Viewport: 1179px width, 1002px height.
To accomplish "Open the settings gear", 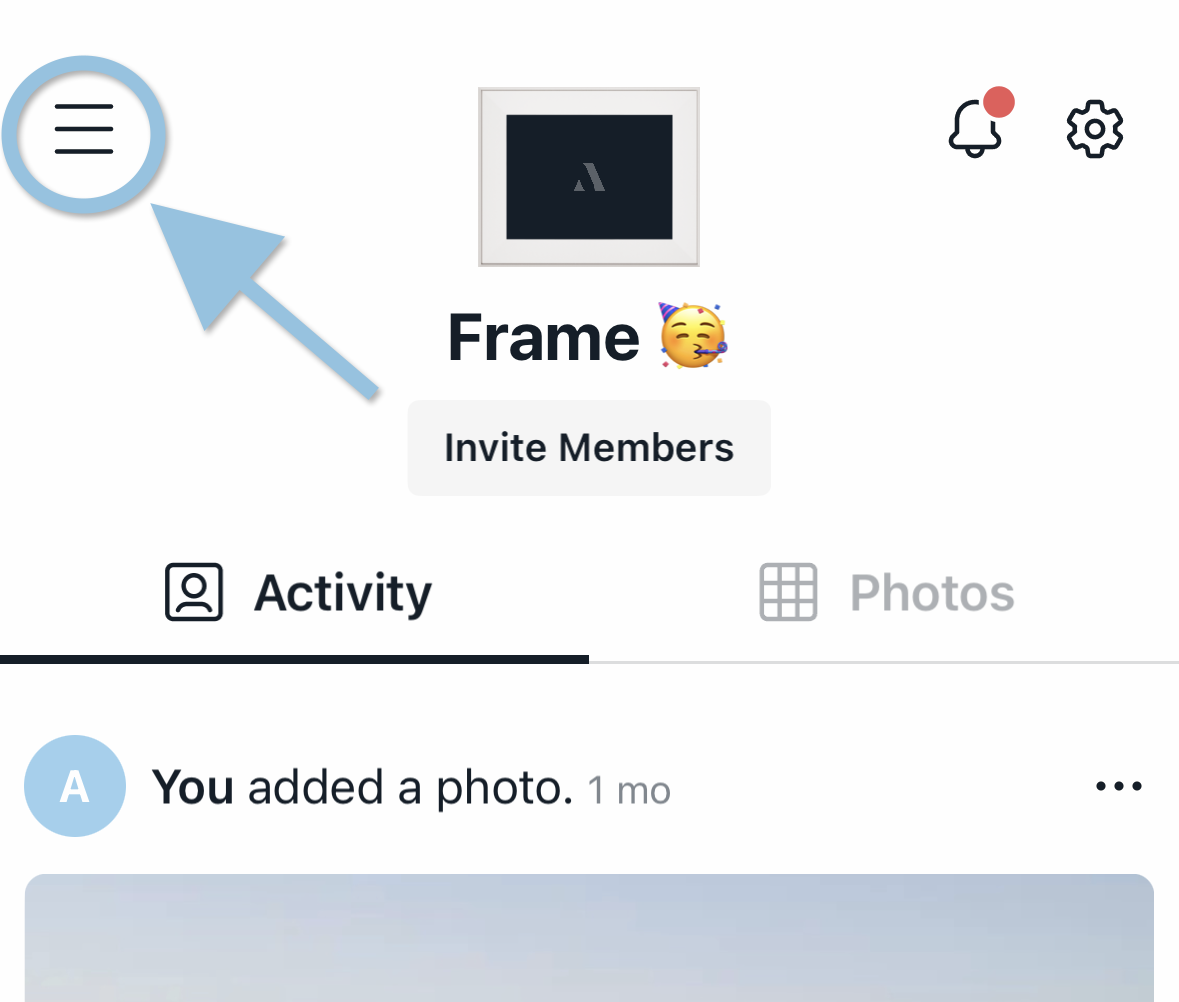I will coord(1095,129).
